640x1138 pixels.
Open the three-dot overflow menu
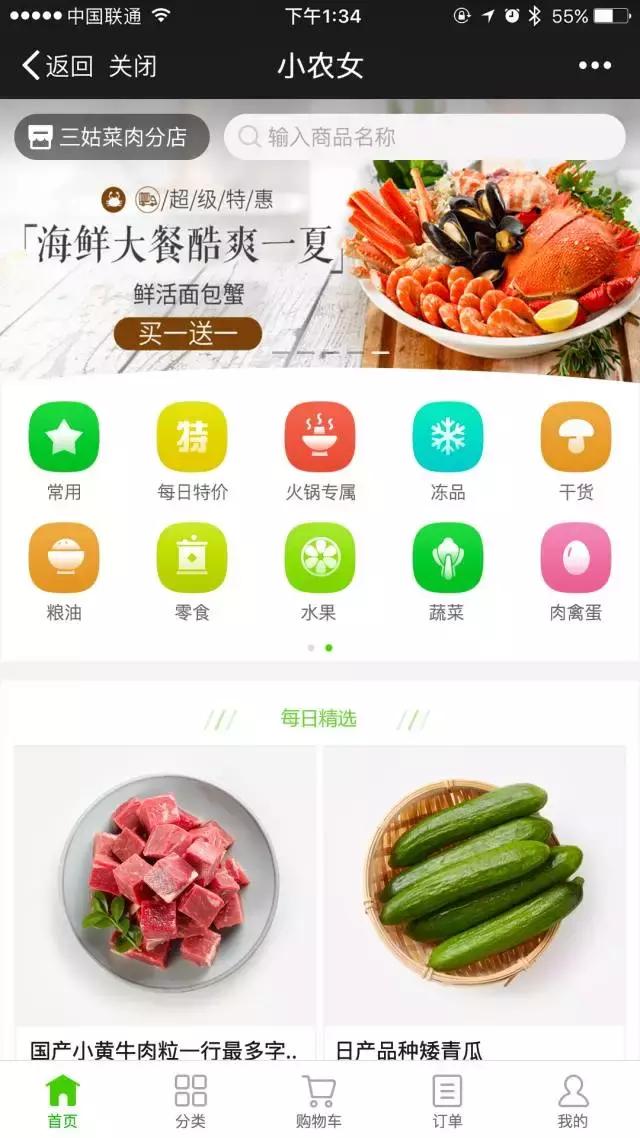(594, 66)
